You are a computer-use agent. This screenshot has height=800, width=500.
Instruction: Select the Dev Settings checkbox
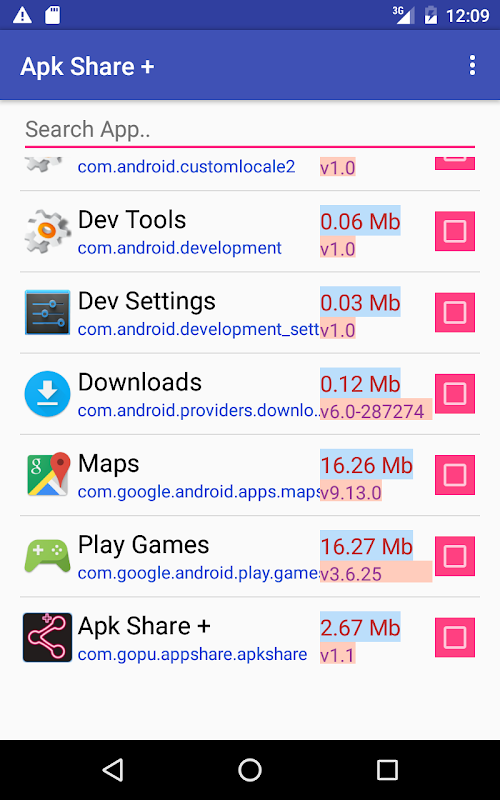[455, 312]
